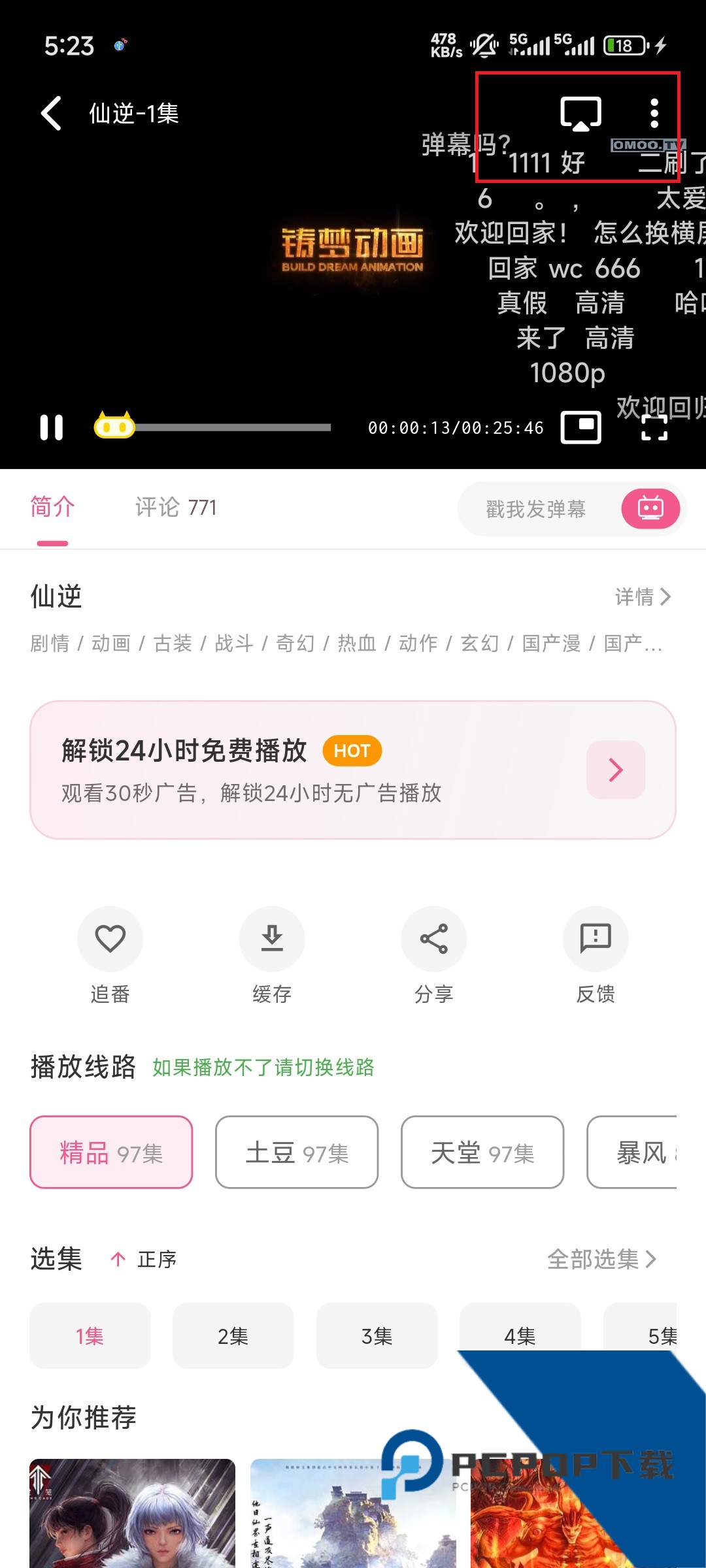706x1568 pixels.
Task: Open 反馈 feedback via the speech bubble icon
Action: click(596, 939)
